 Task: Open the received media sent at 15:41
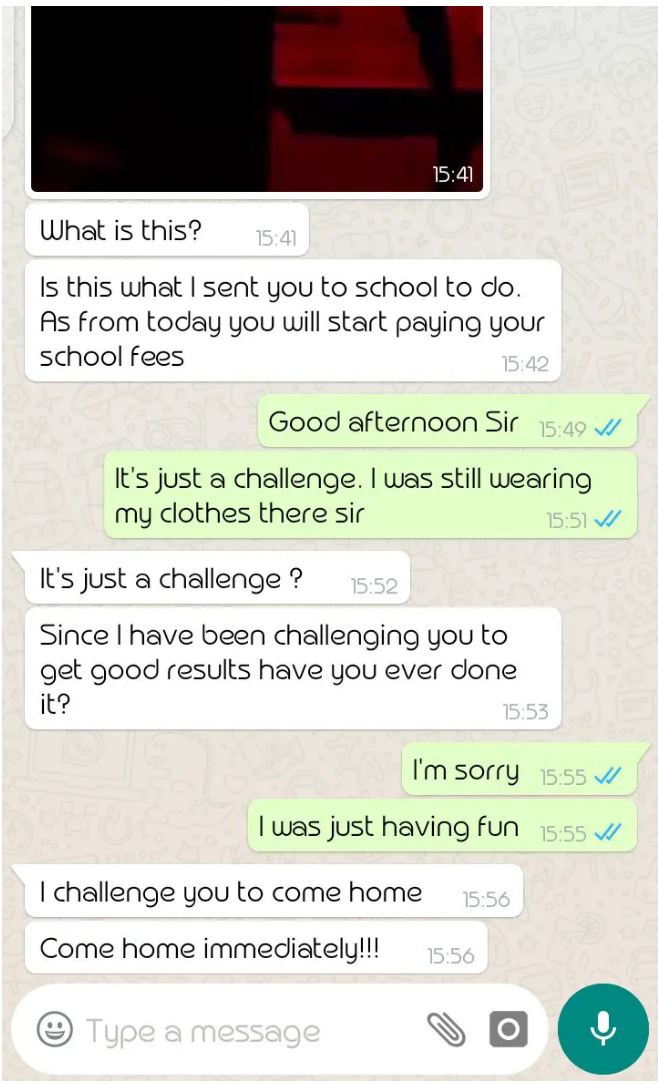(257, 98)
